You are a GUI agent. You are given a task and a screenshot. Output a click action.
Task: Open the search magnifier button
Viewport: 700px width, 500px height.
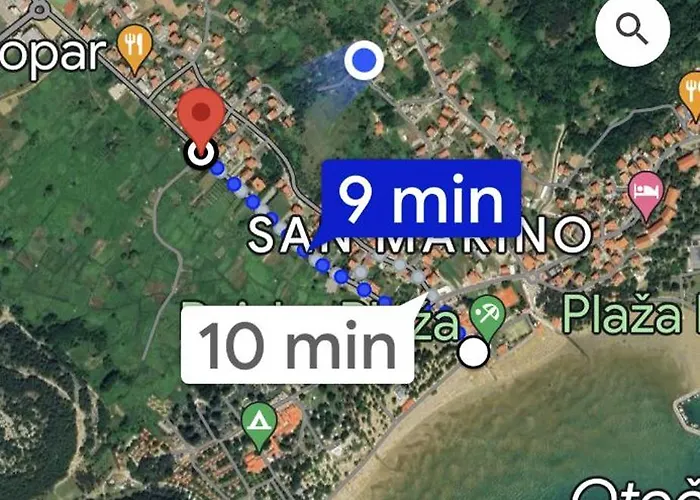(632, 31)
